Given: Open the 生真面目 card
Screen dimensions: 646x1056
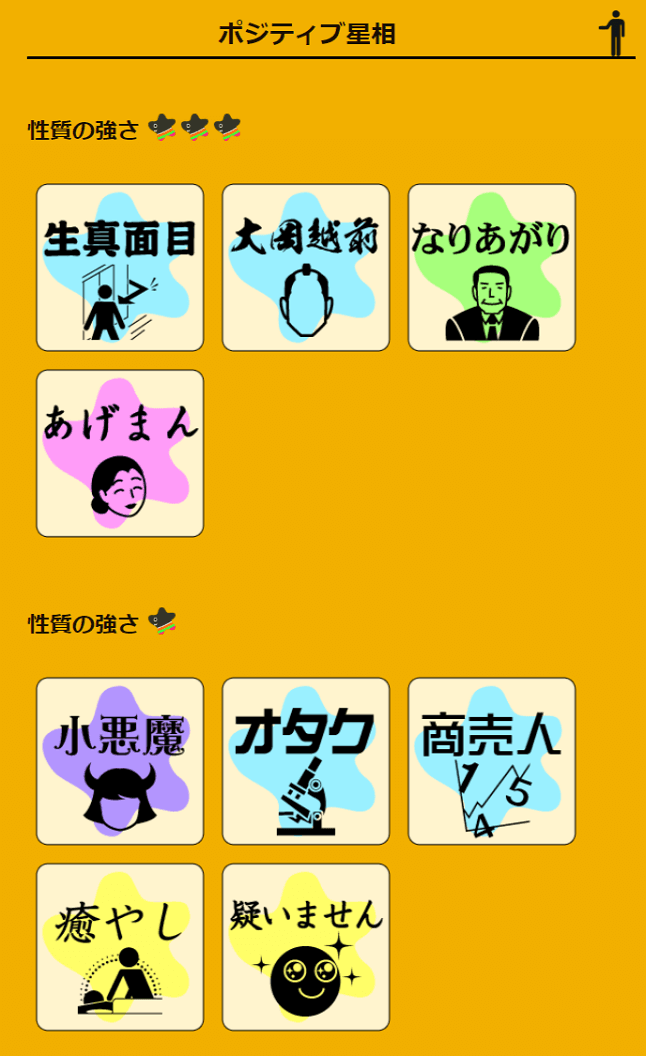Looking at the screenshot, I should pos(120,267).
